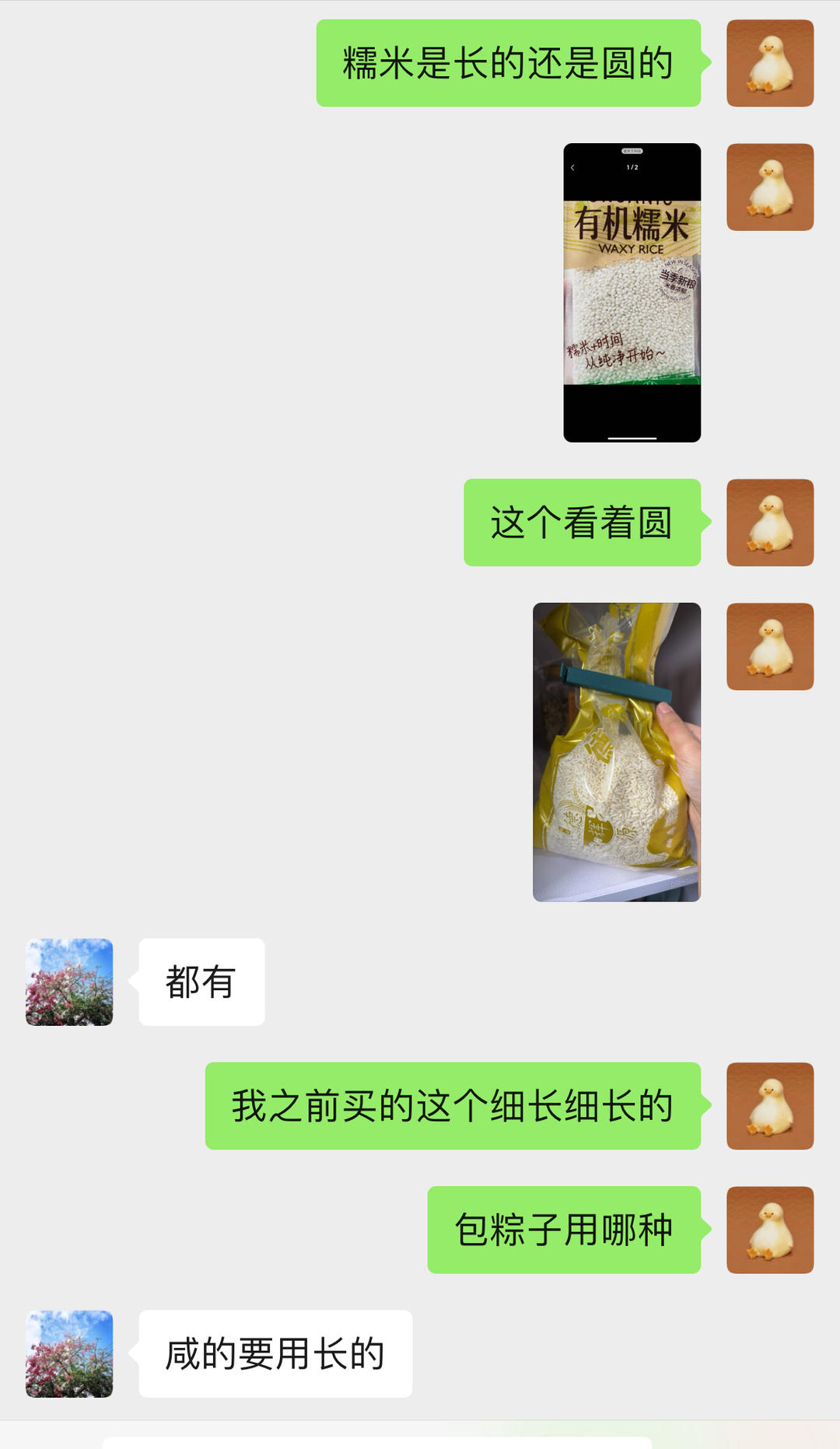Tap the duck avatar beside 糯米是长的还是圆的
This screenshot has width=840, height=1449.
pos(769,63)
